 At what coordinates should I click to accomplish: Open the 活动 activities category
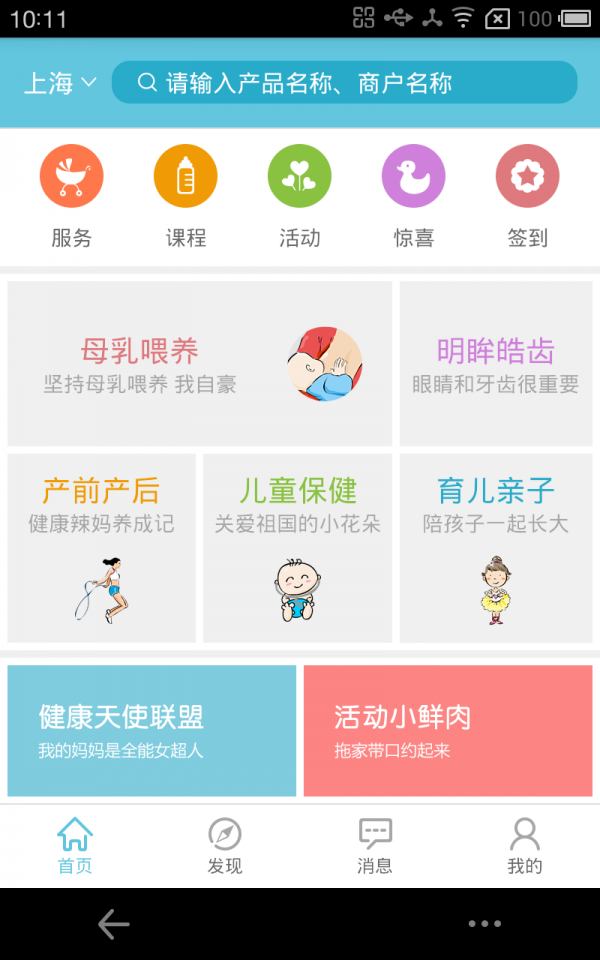pyautogui.click(x=299, y=196)
